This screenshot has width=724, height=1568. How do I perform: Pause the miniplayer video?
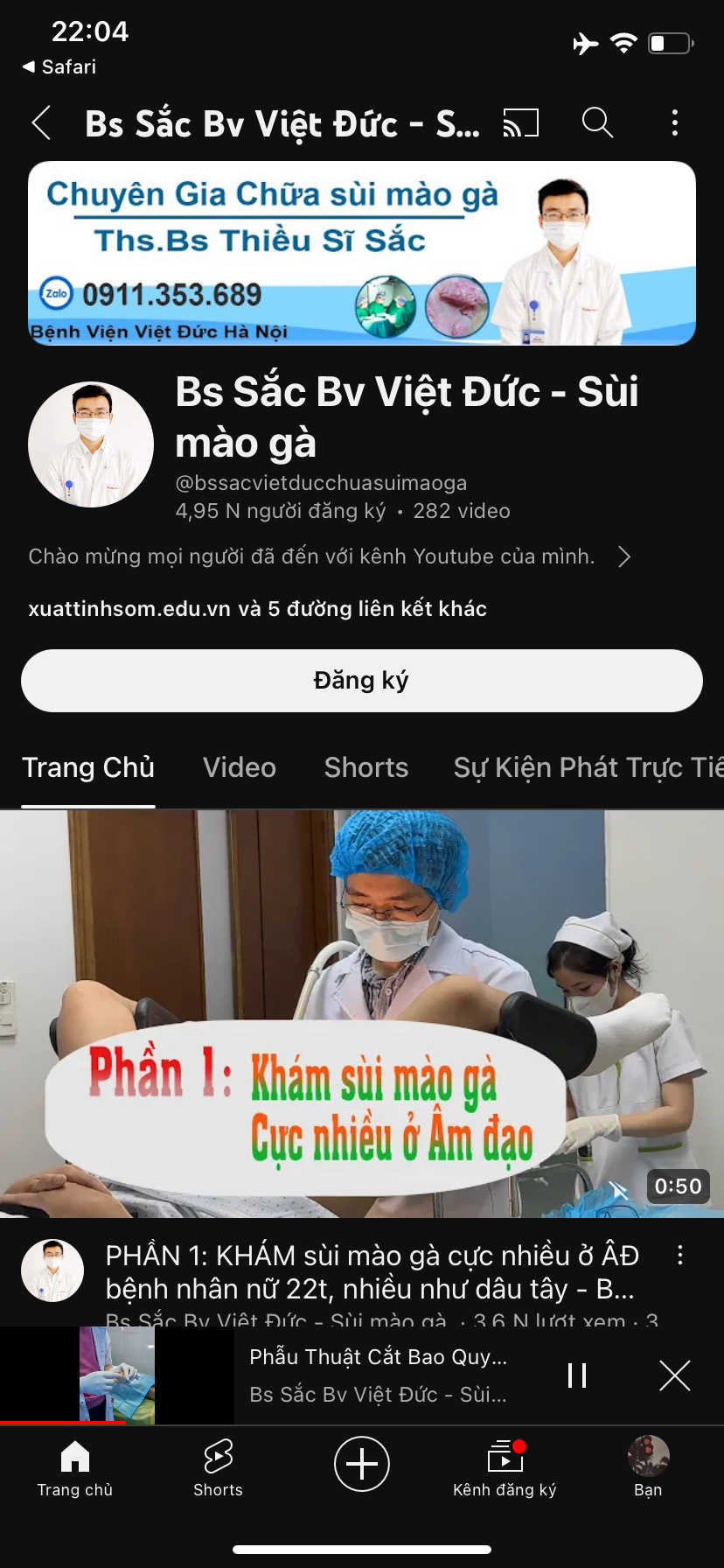[577, 1375]
